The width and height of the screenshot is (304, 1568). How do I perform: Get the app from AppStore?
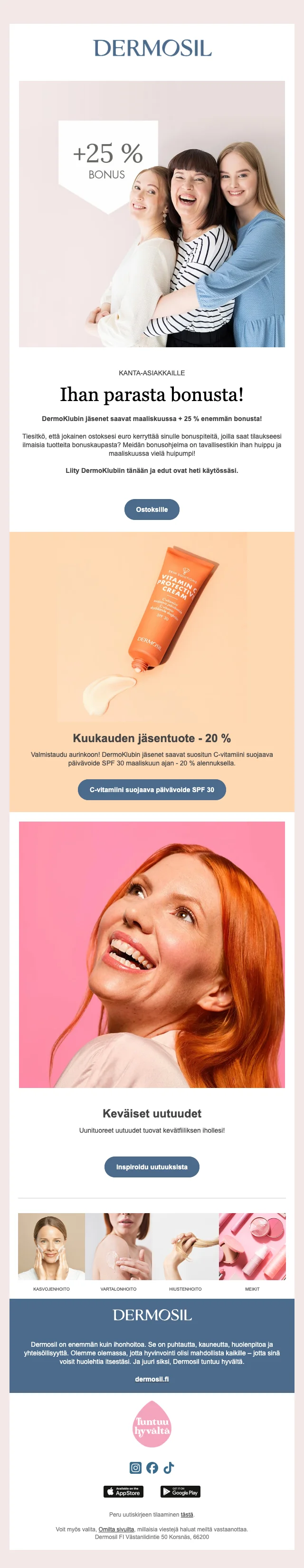click(x=123, y=1491)
